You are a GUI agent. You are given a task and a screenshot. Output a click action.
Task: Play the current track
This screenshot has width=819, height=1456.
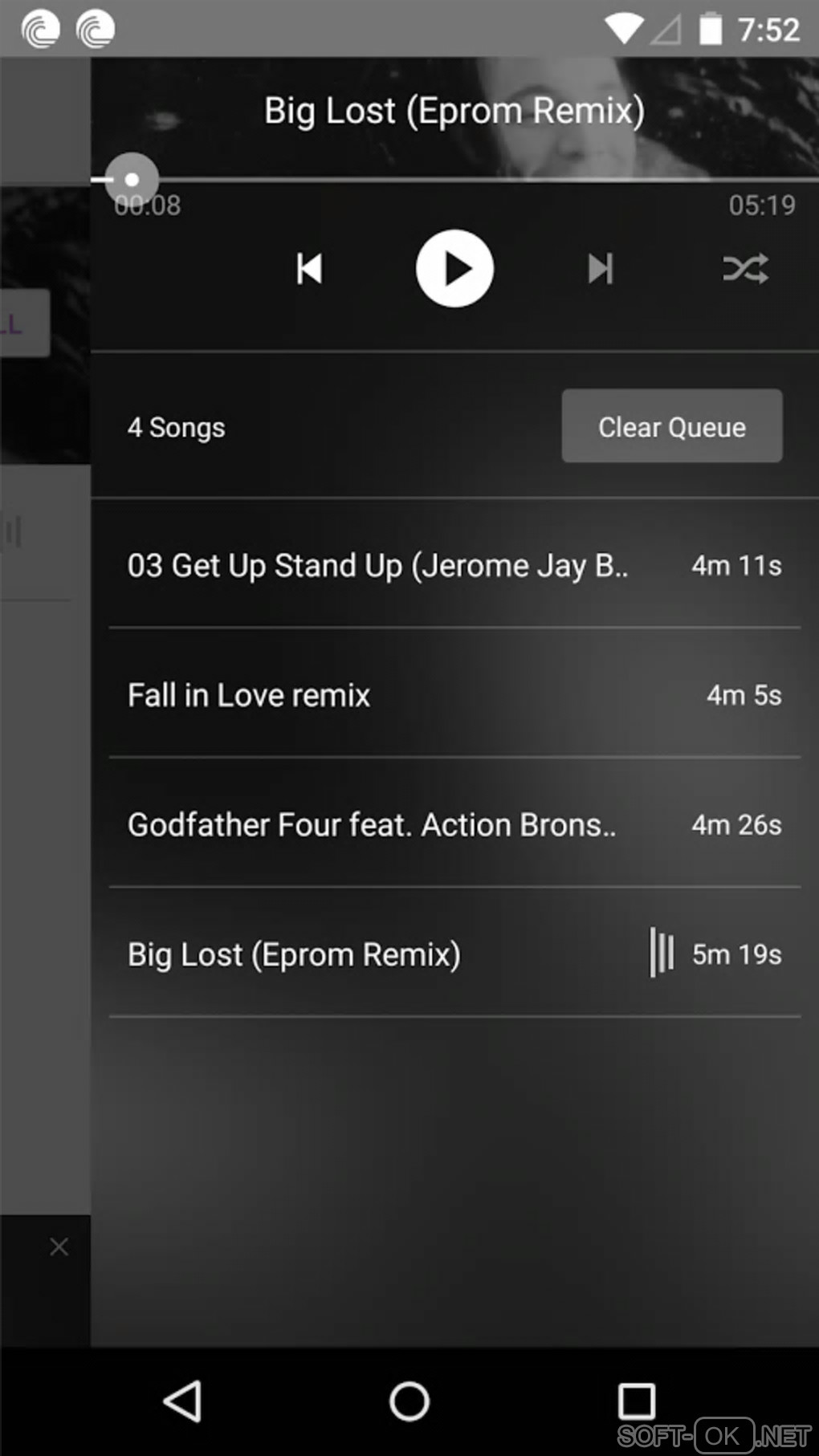pyautogui.click(x=454, y=269)
